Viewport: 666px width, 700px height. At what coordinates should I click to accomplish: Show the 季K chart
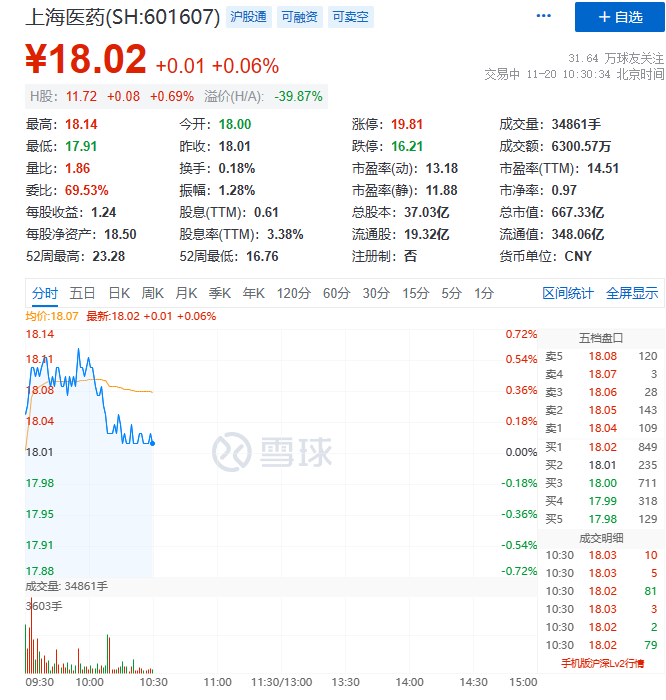[x=220, y=293]
